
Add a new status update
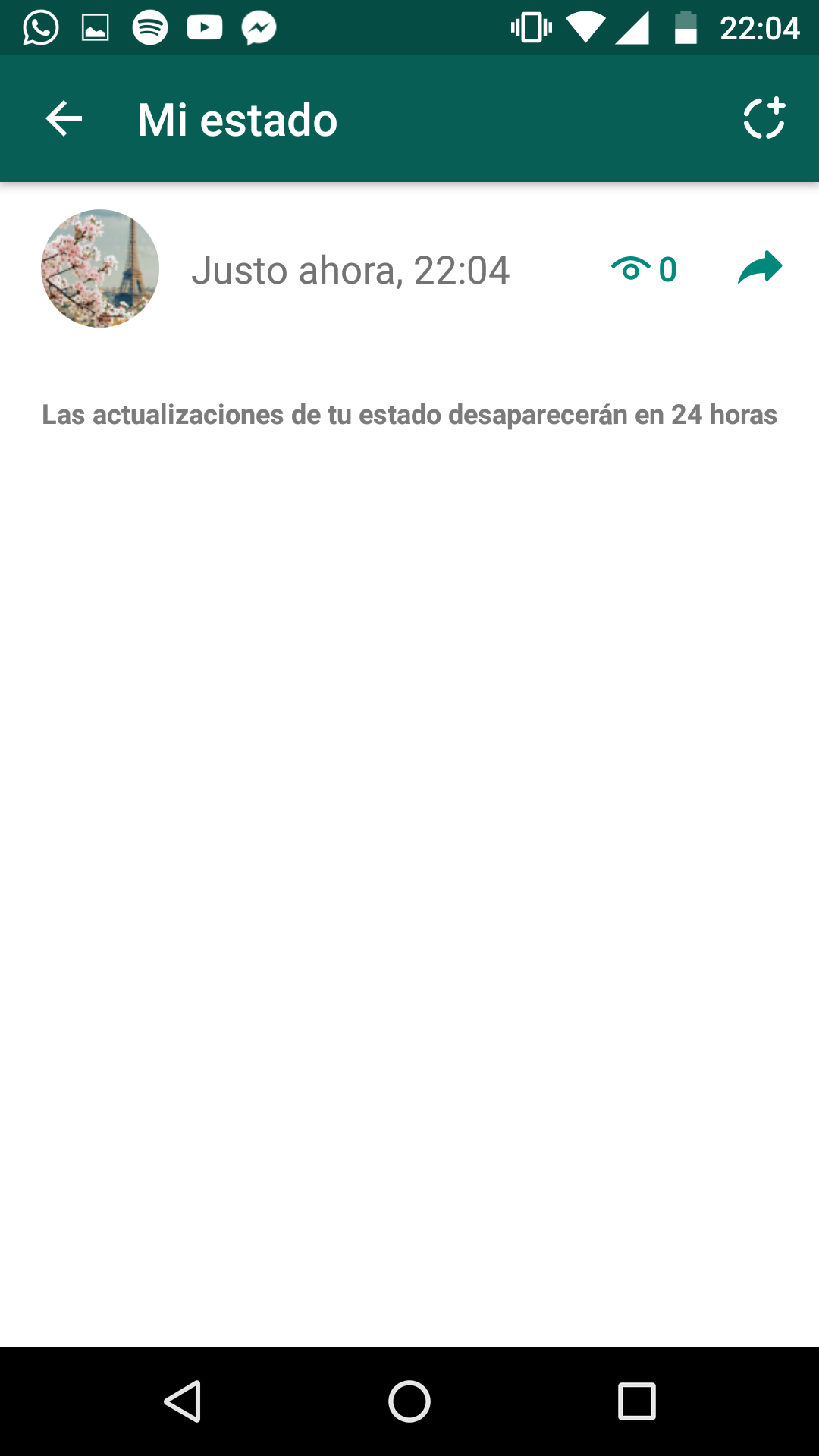[764, 119]
